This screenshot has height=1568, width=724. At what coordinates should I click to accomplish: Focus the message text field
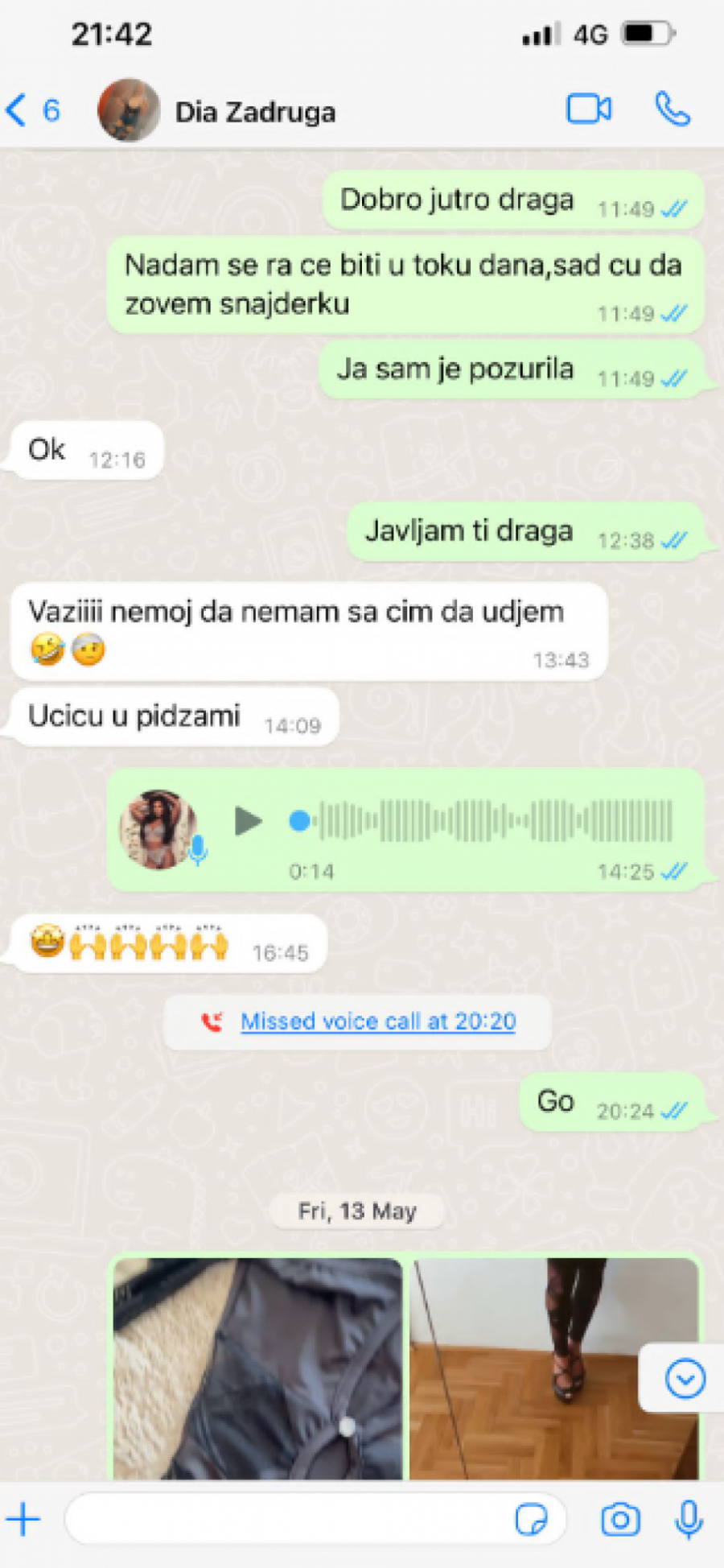point(290,1520)
